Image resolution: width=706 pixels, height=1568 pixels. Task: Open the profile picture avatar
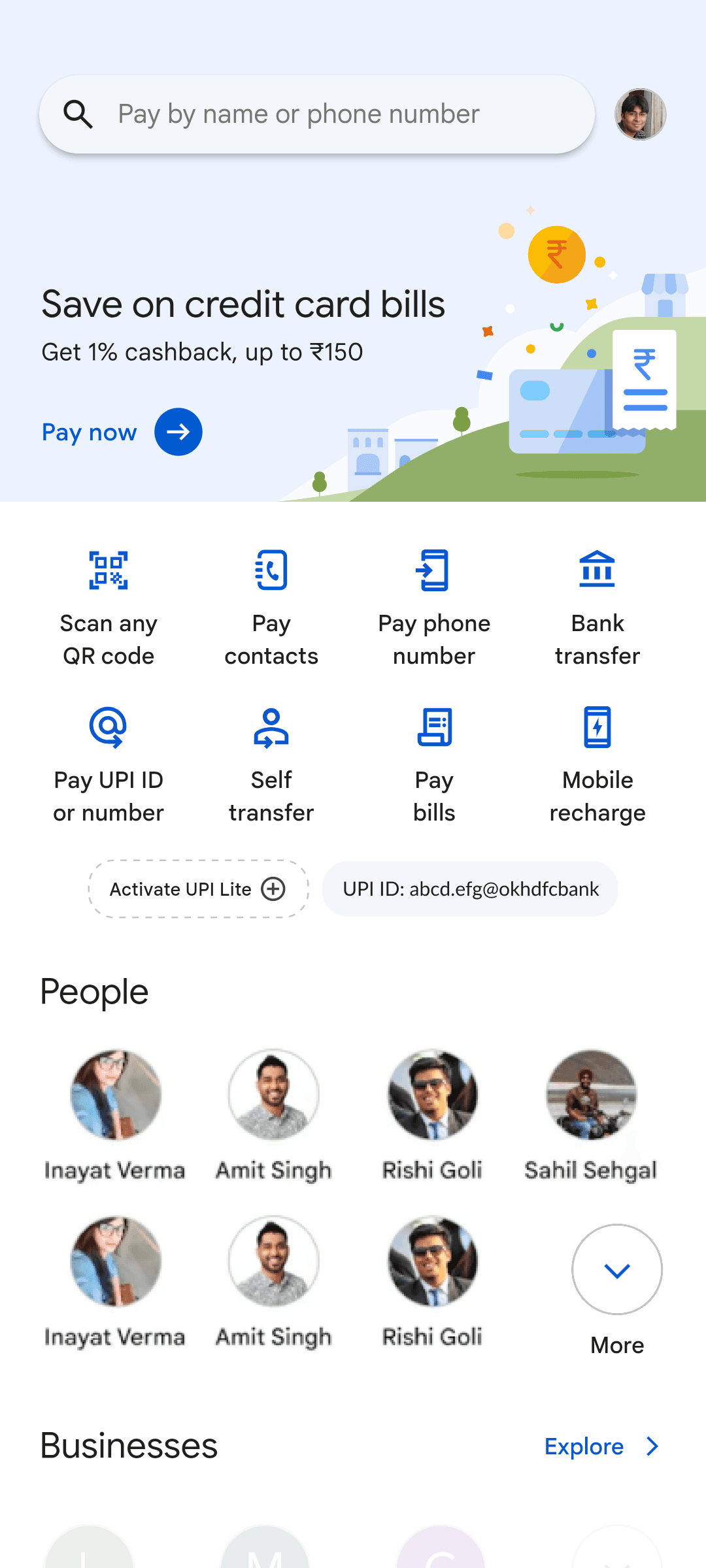640,114
